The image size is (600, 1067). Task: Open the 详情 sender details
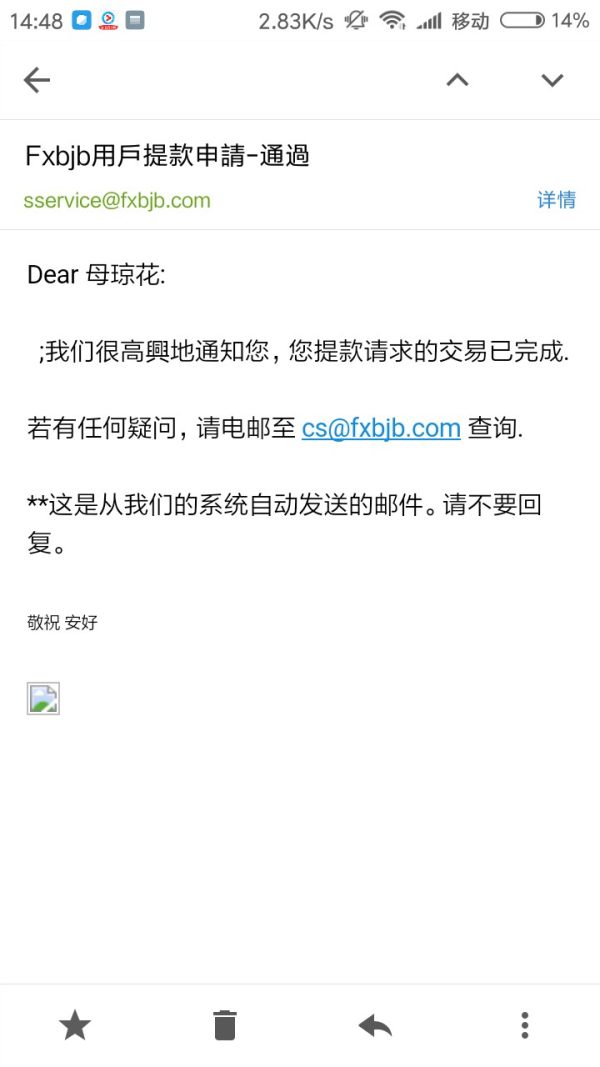(x=556, y=200)
